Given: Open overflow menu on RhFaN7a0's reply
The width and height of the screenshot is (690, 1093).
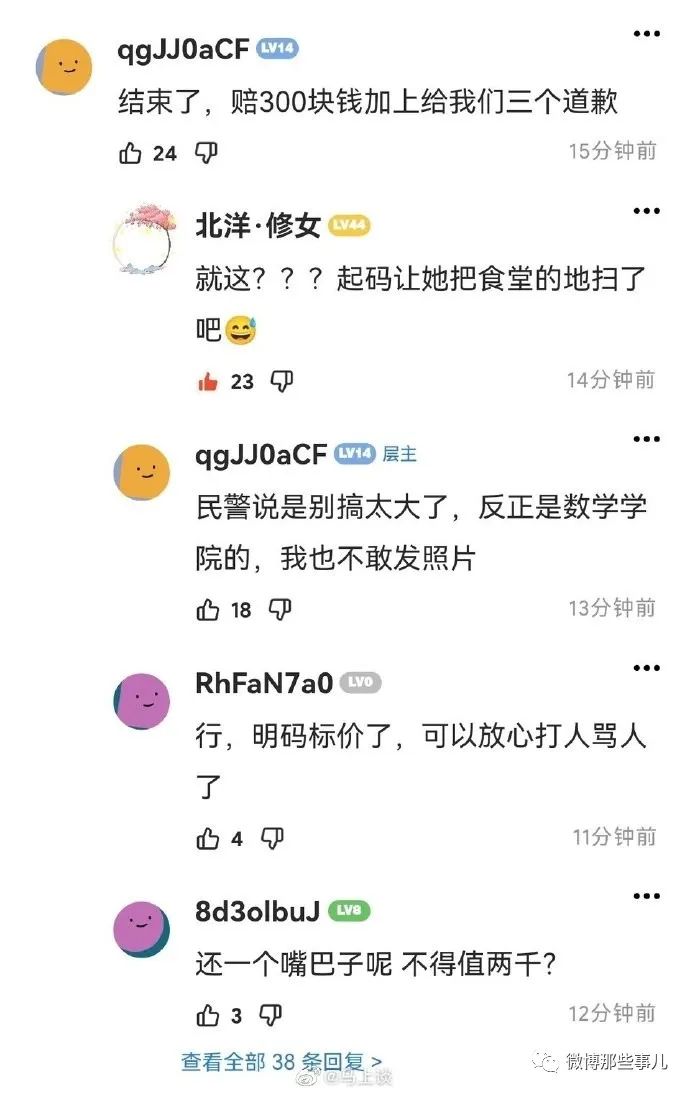Looking at the screenshot, I should pos(646,668).
